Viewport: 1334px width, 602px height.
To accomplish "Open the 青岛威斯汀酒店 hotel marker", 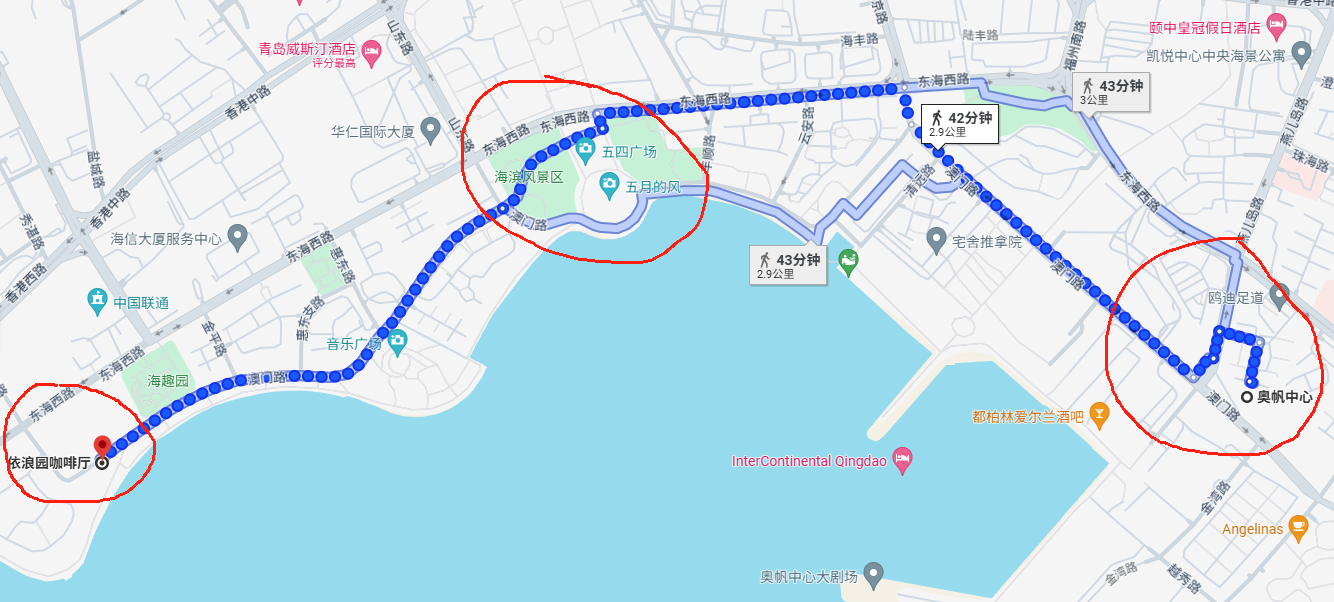I will click(371, 50).
